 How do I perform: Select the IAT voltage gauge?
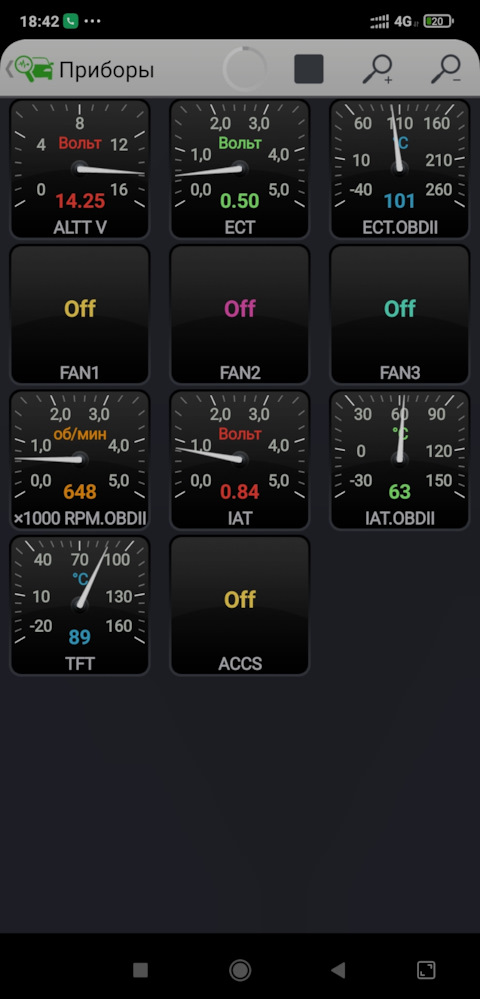coord(240,459)
